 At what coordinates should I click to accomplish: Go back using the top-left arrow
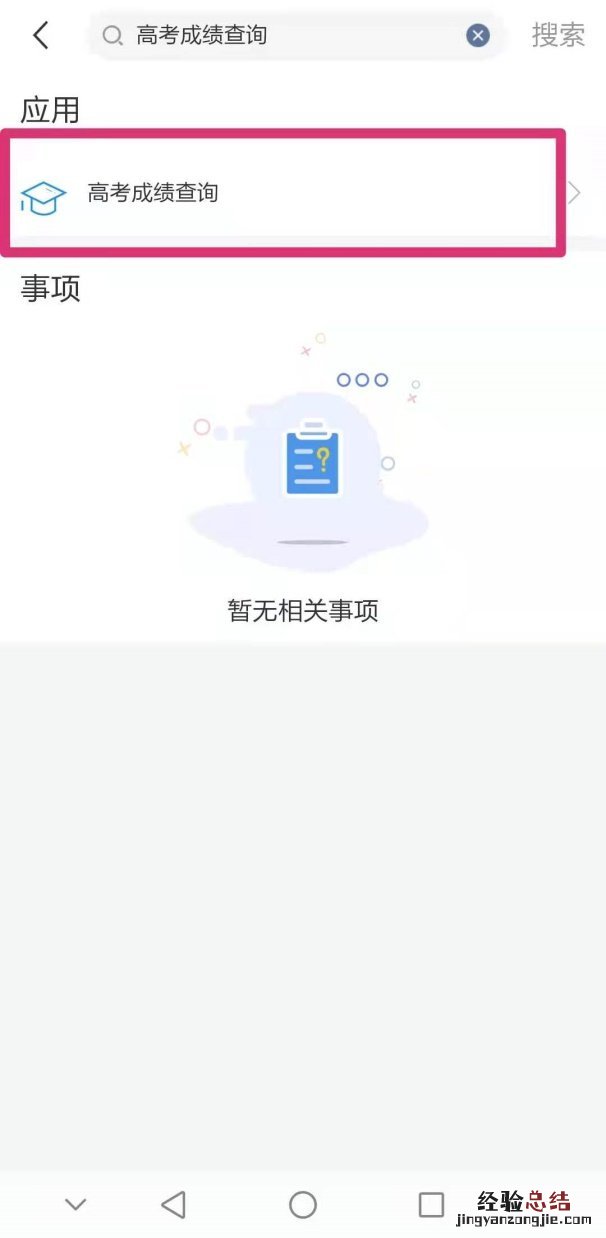click(40, 36)
